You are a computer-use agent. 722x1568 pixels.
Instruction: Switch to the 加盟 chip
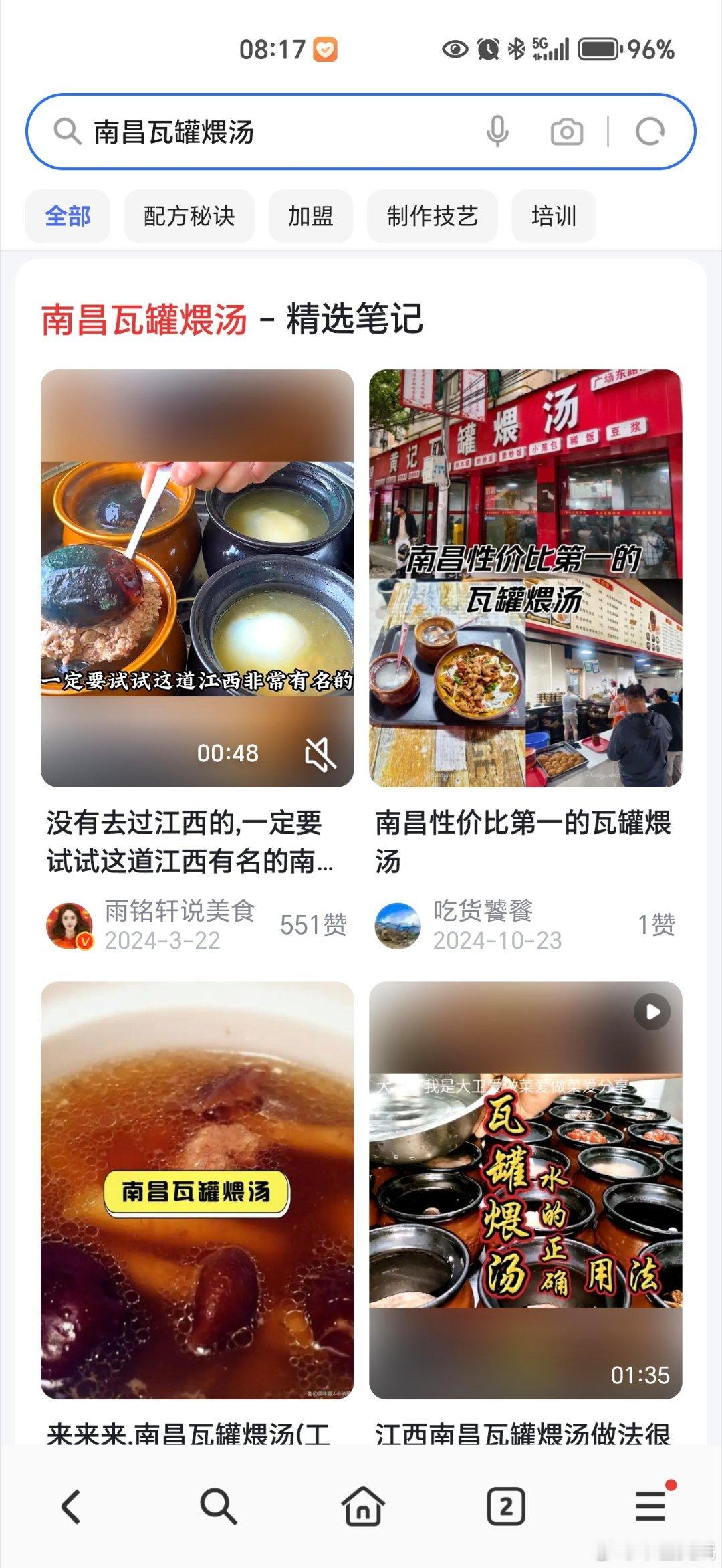310,216
